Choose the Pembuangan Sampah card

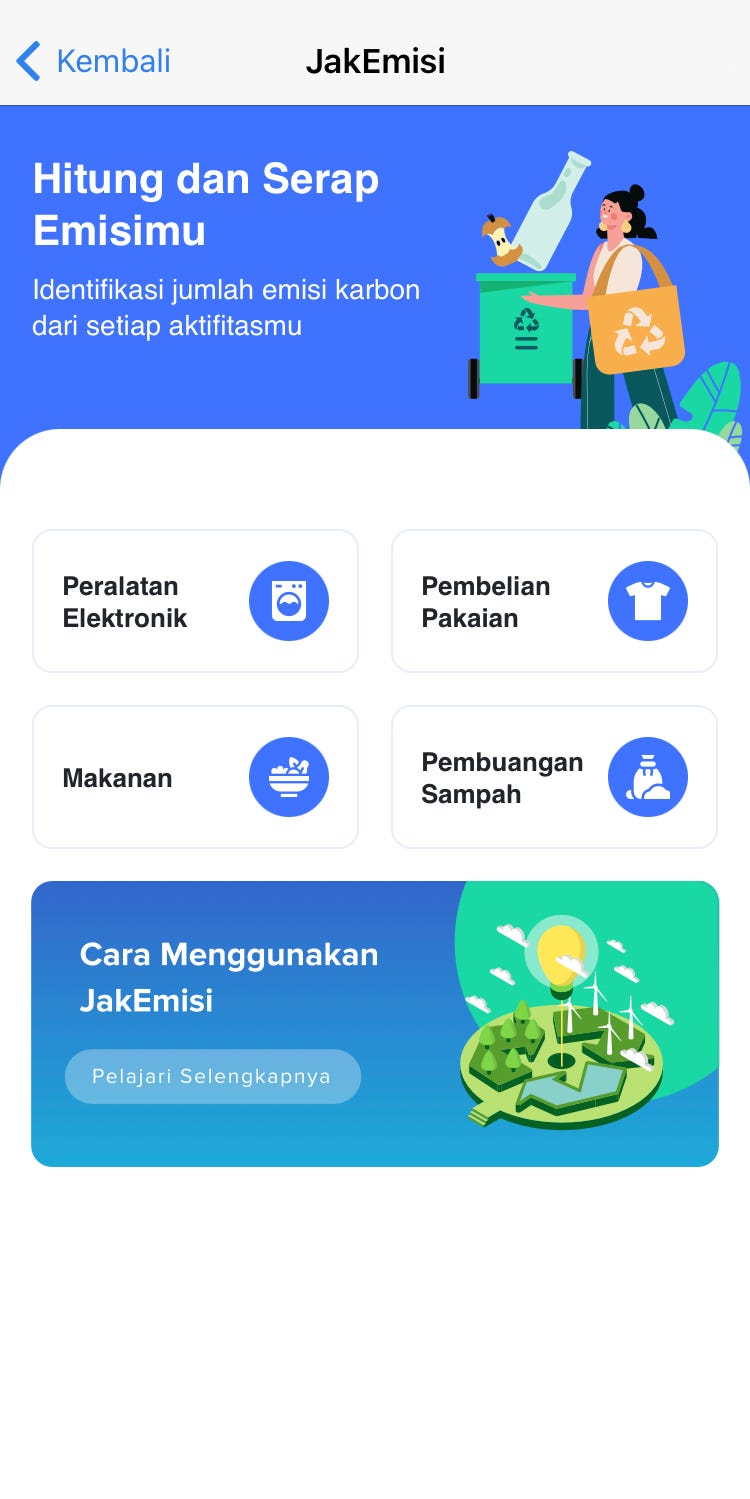pyautogui.click(x=554, y=777)
